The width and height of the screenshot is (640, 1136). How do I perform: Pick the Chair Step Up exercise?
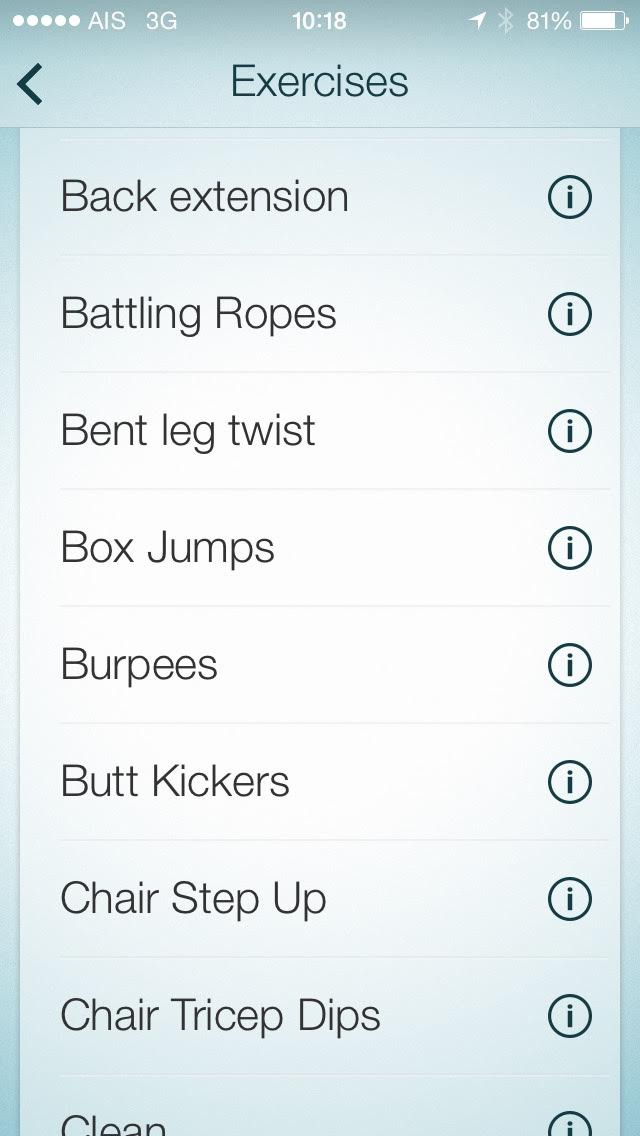click(193, 899)
